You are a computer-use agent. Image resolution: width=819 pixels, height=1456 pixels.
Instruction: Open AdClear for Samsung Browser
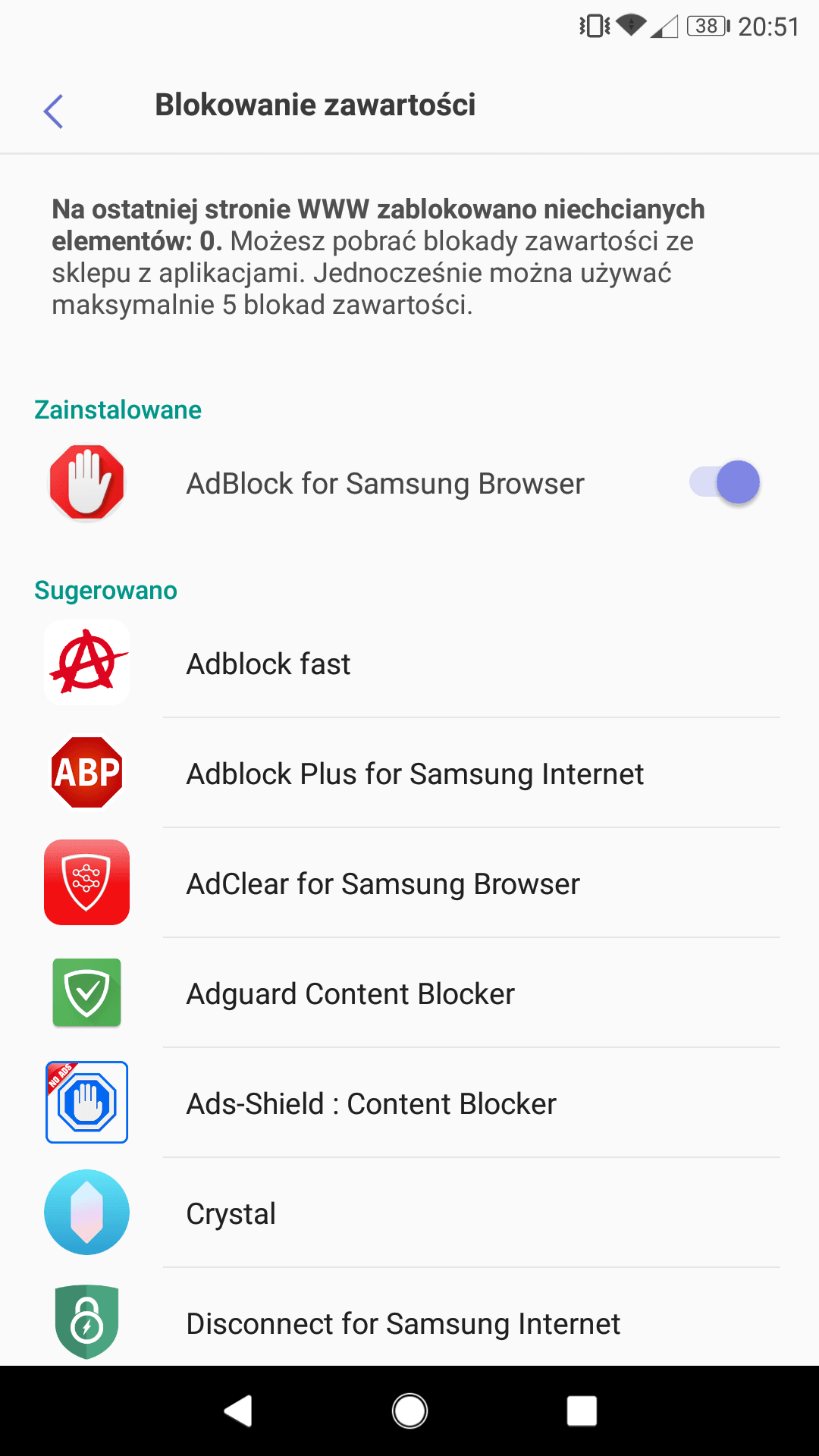409,883
